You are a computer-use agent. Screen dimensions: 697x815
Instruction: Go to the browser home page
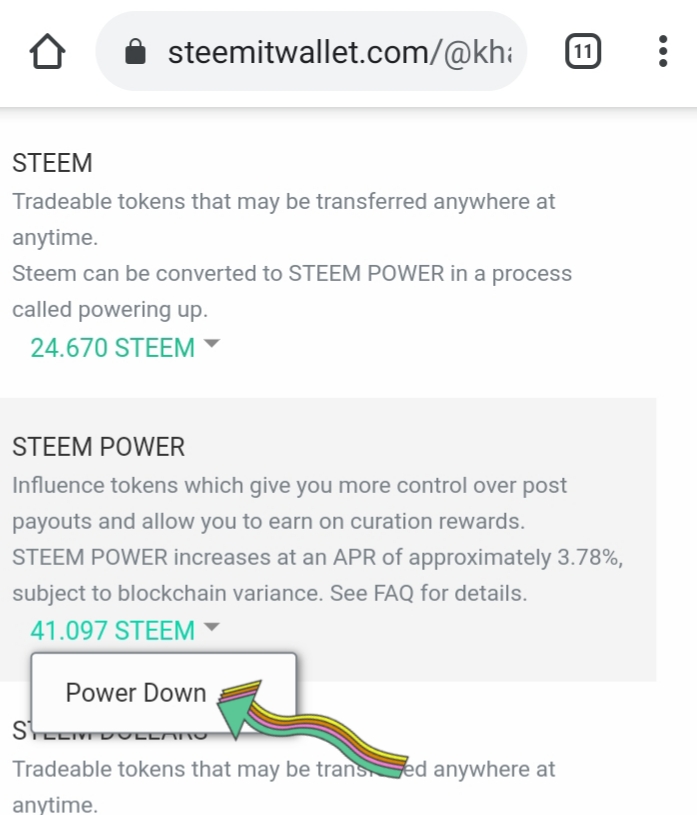48,52
